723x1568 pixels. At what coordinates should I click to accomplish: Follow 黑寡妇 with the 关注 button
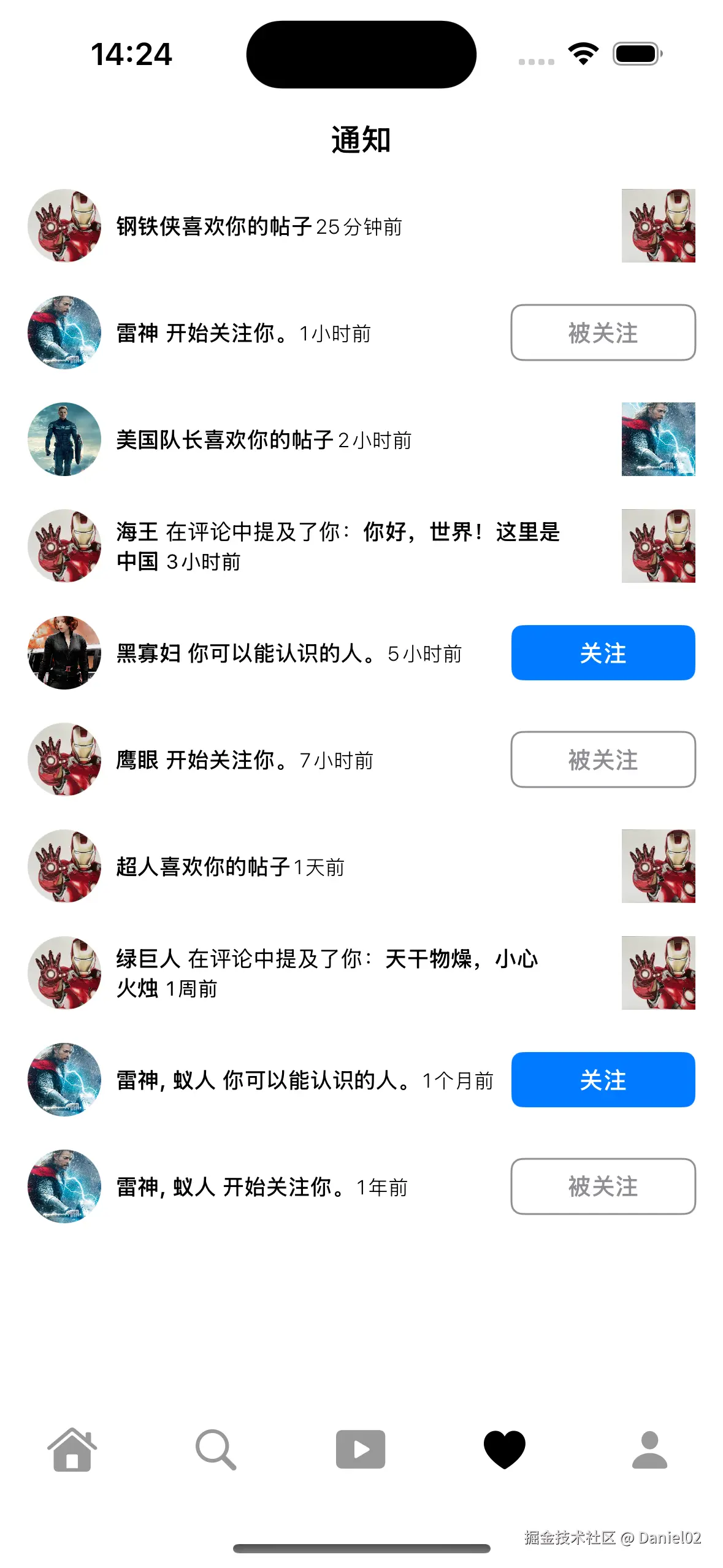click(603, 653)
